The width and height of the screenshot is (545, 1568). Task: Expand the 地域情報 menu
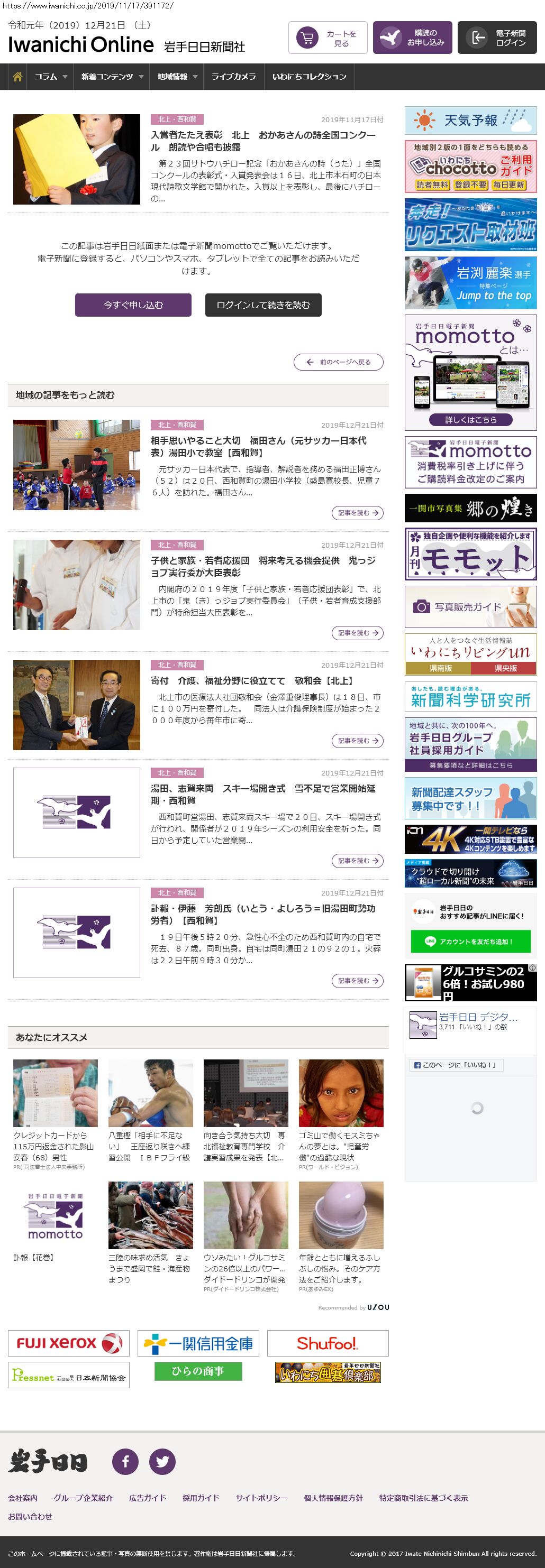click(177, 77)
